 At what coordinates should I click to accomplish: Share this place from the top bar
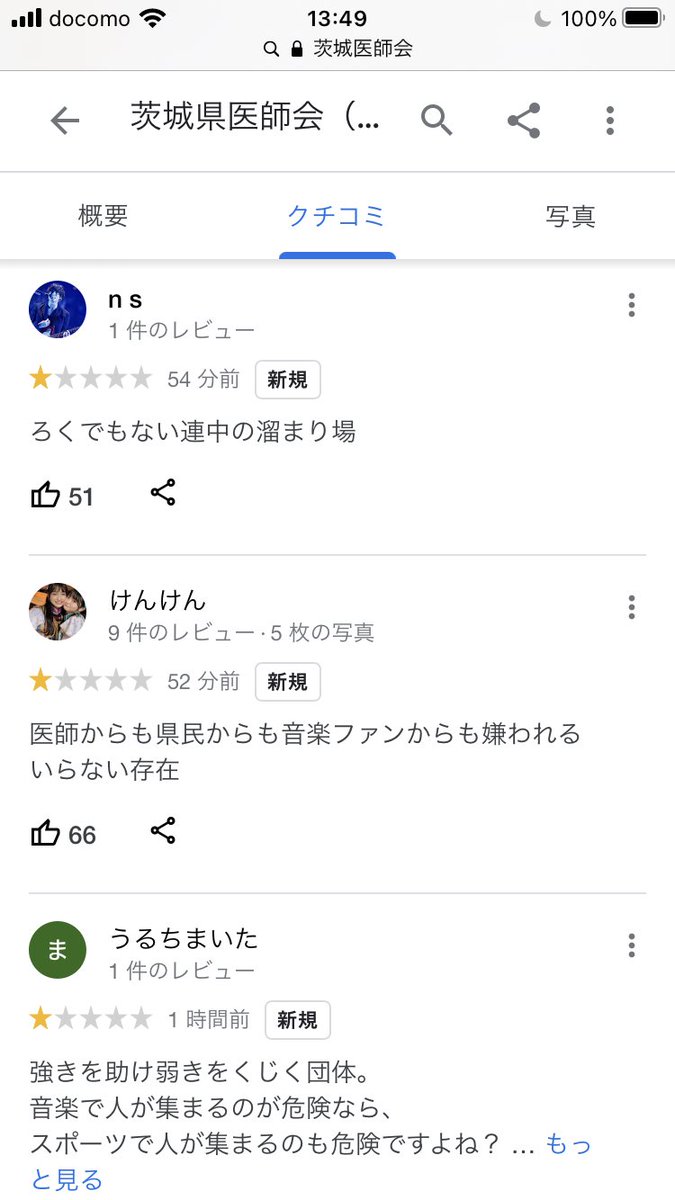point(524,121)
